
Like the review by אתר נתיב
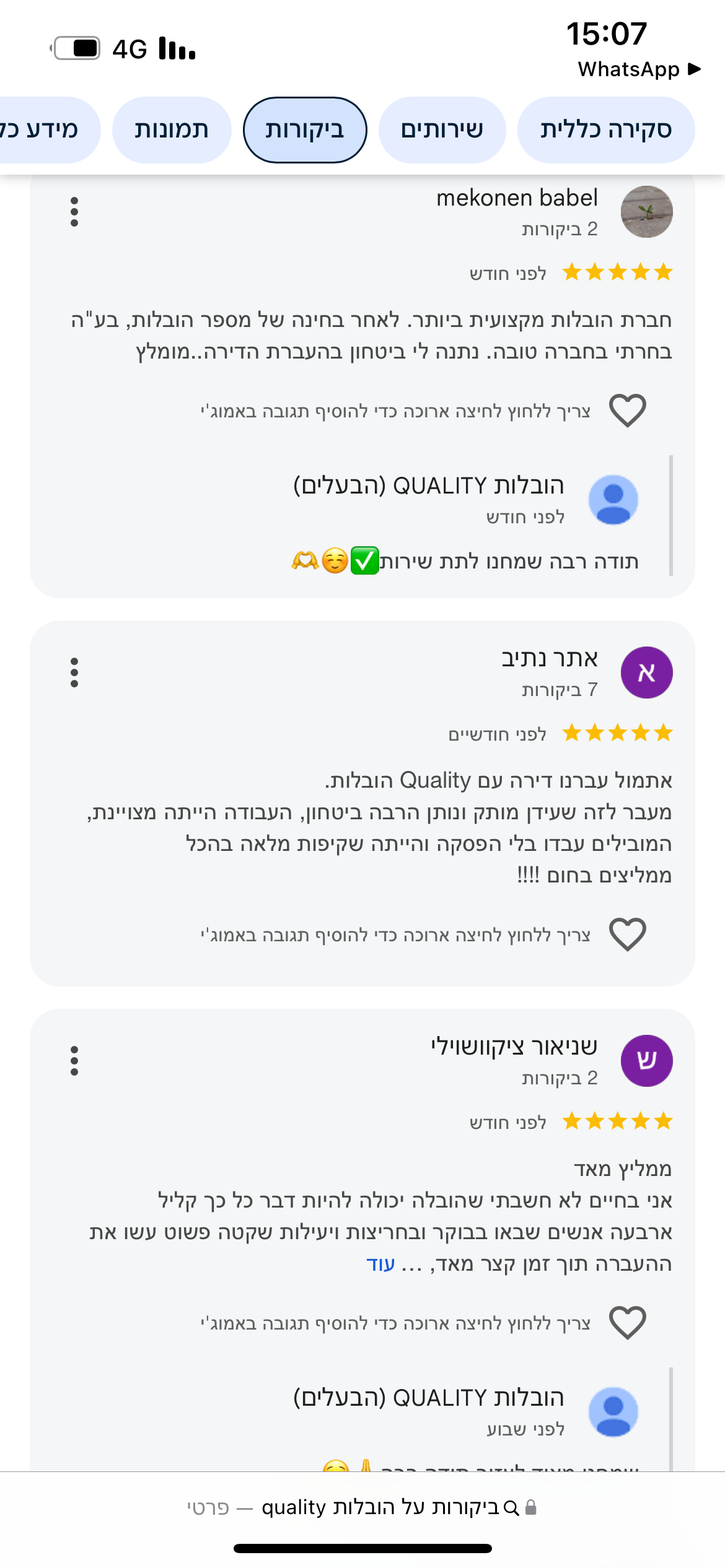pyautogui.click(x=628, y=934)
